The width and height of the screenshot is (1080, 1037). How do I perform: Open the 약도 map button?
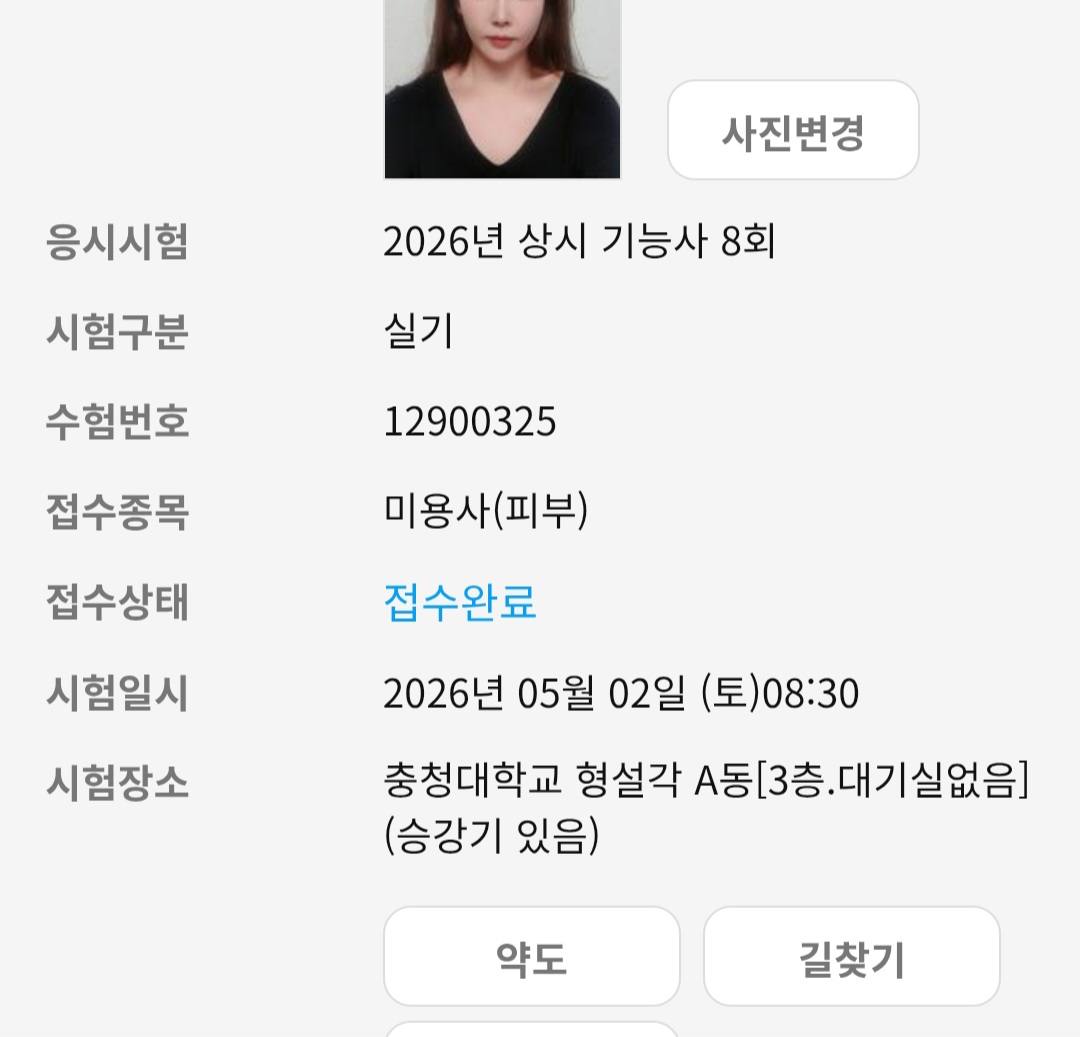532,957
